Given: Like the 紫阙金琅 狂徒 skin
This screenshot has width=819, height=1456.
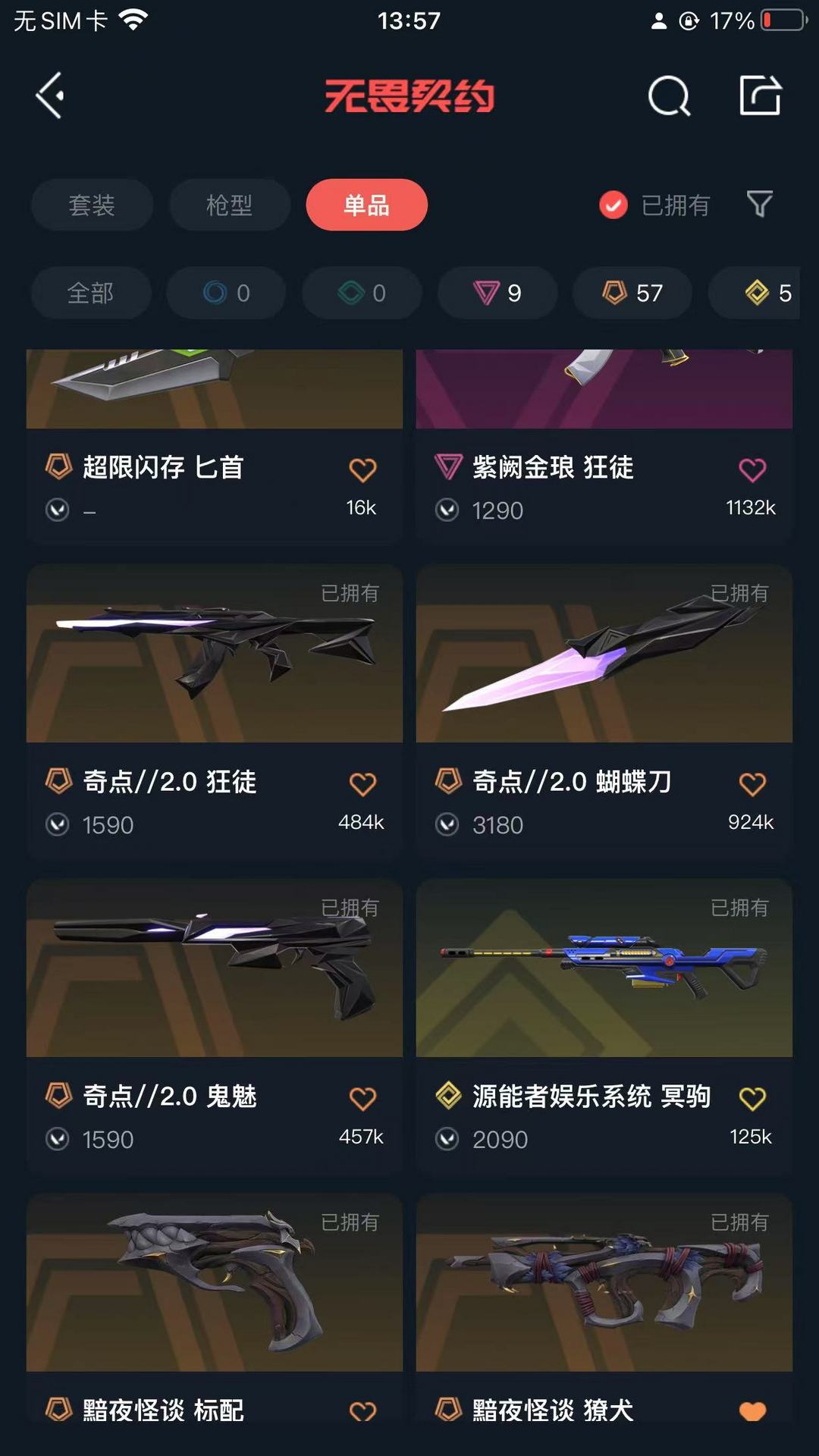Looking at the screenshot, I should 752,470.
